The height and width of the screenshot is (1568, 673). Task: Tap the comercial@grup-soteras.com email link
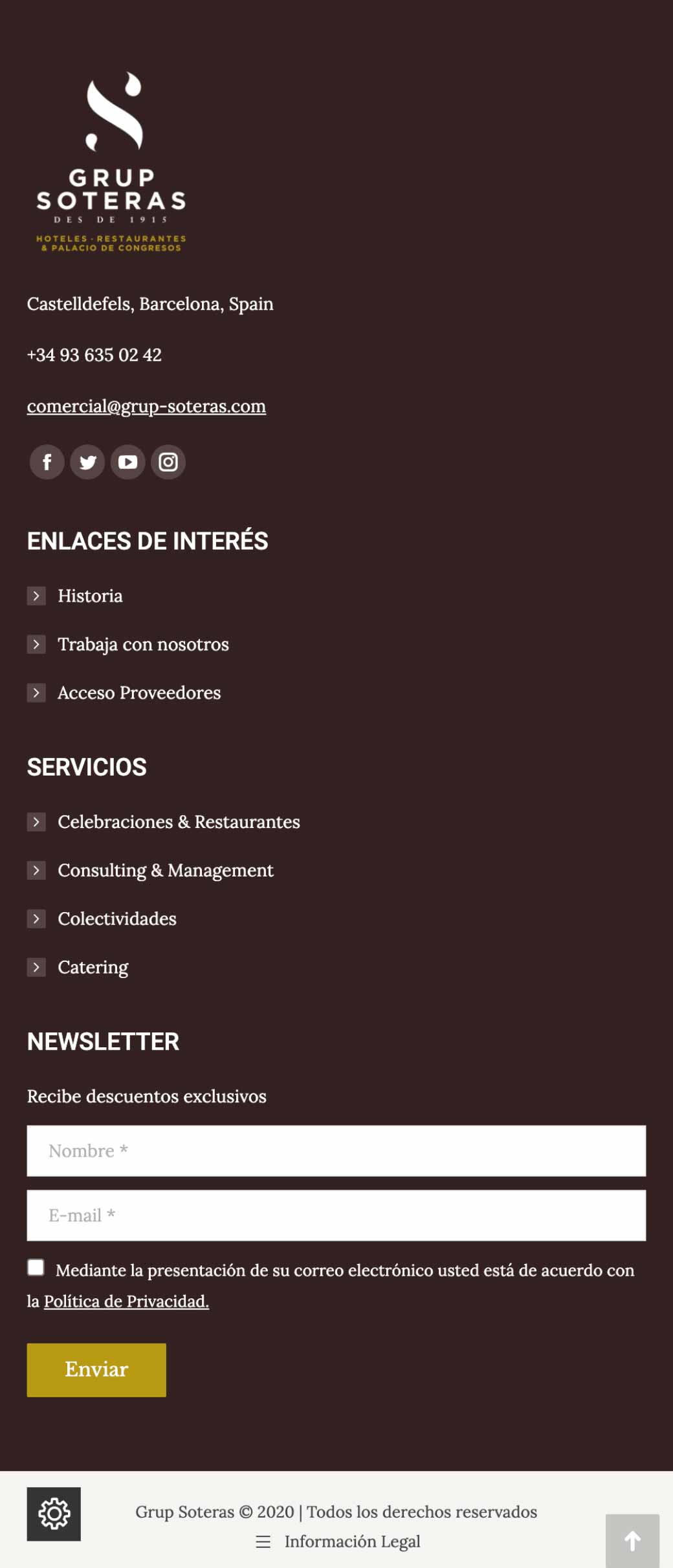(146, 406)
